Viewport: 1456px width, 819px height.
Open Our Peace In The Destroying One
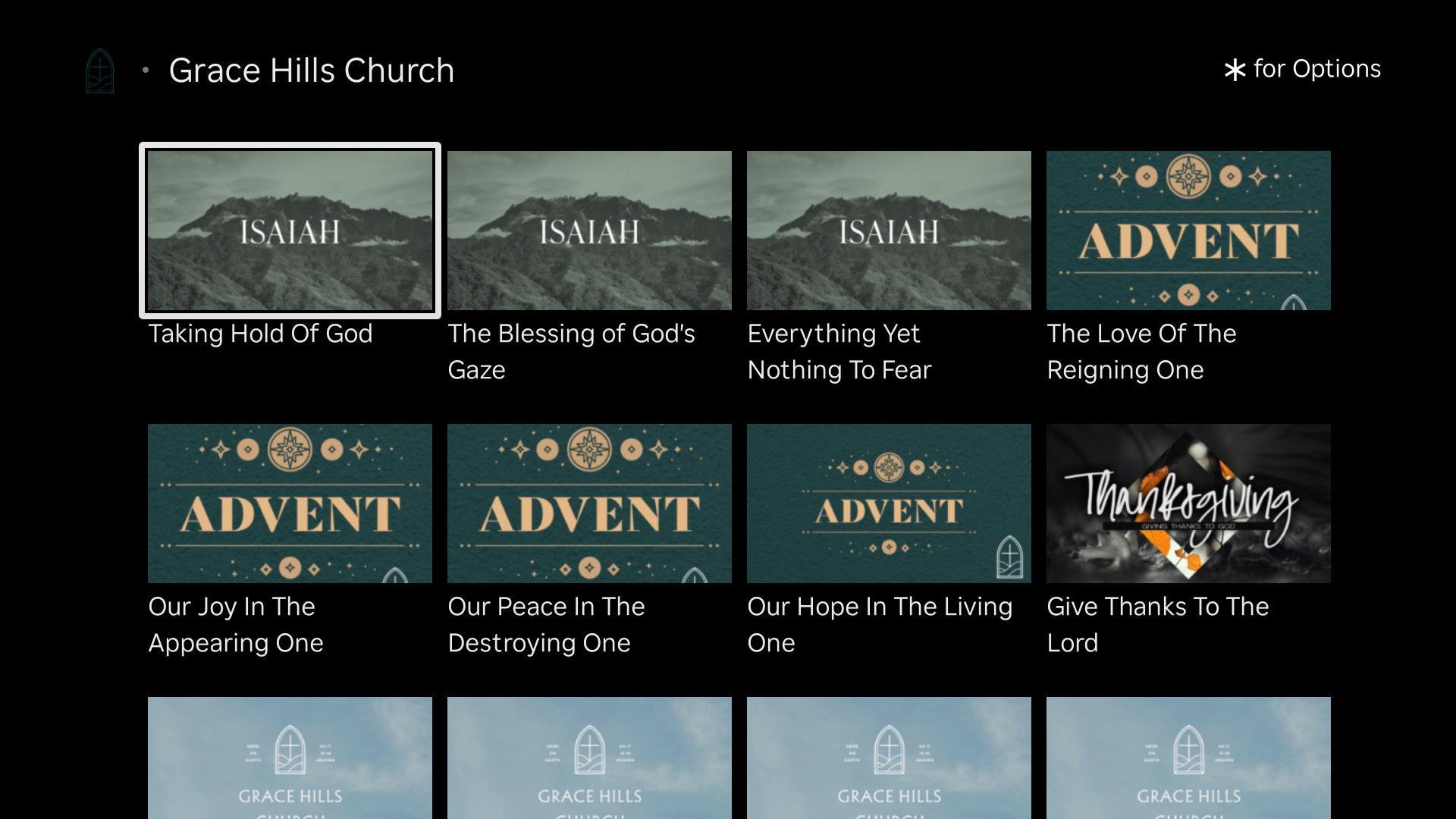point(589,504)
